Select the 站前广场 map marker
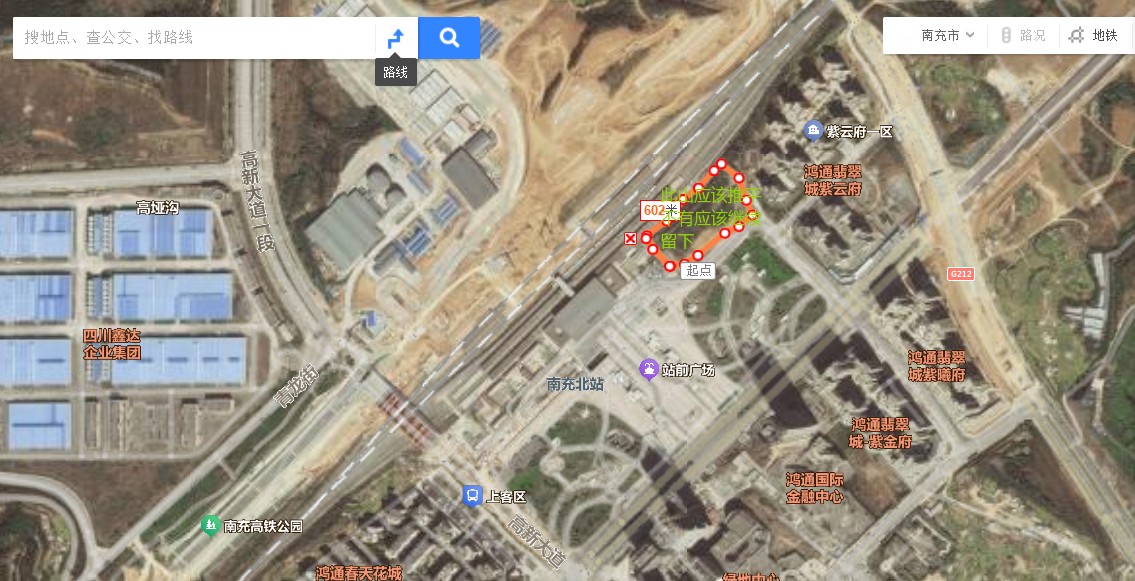The width and height of the screenshot is (1135, 581). (x=648, y=369)
